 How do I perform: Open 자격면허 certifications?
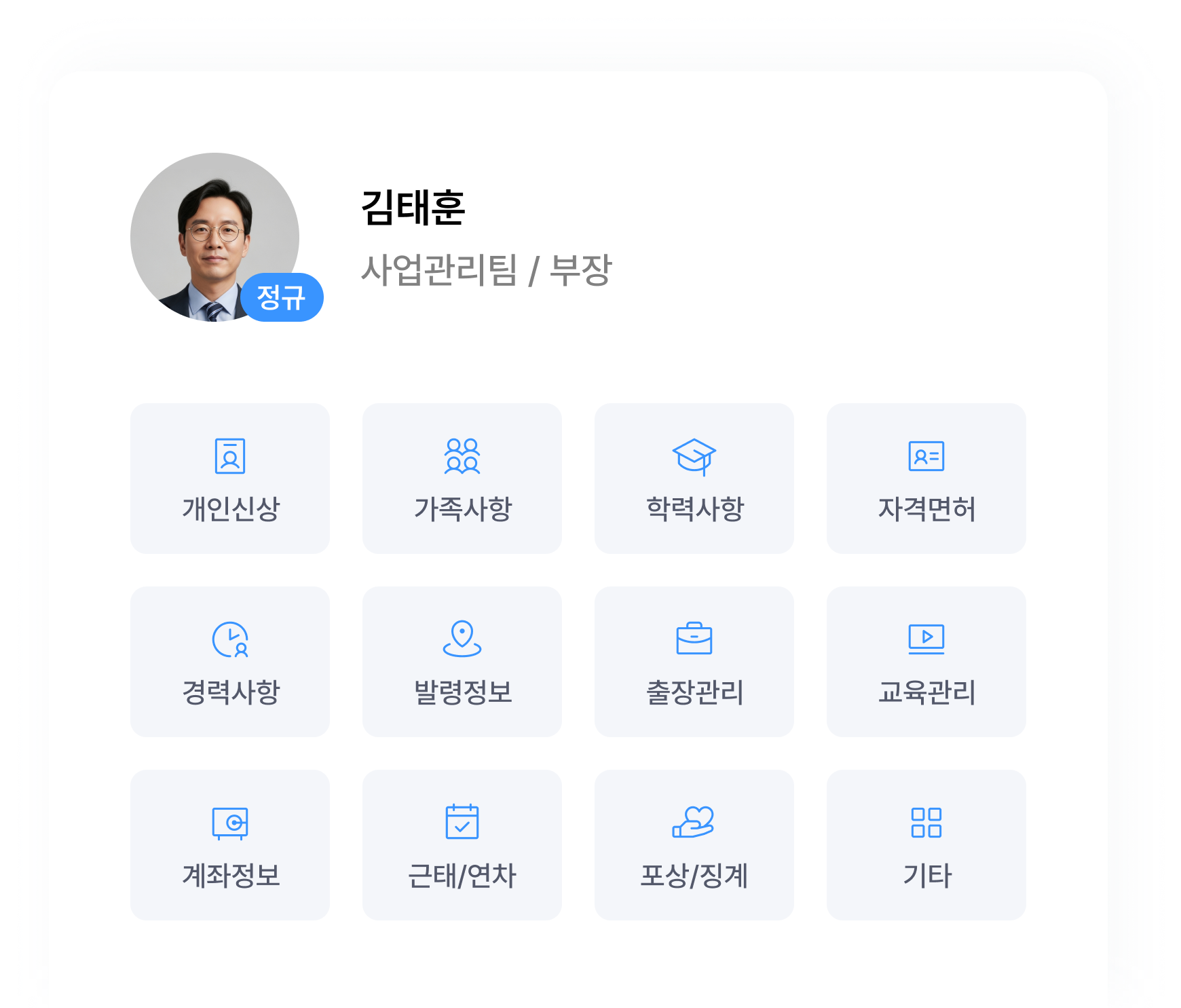point(926,479)
